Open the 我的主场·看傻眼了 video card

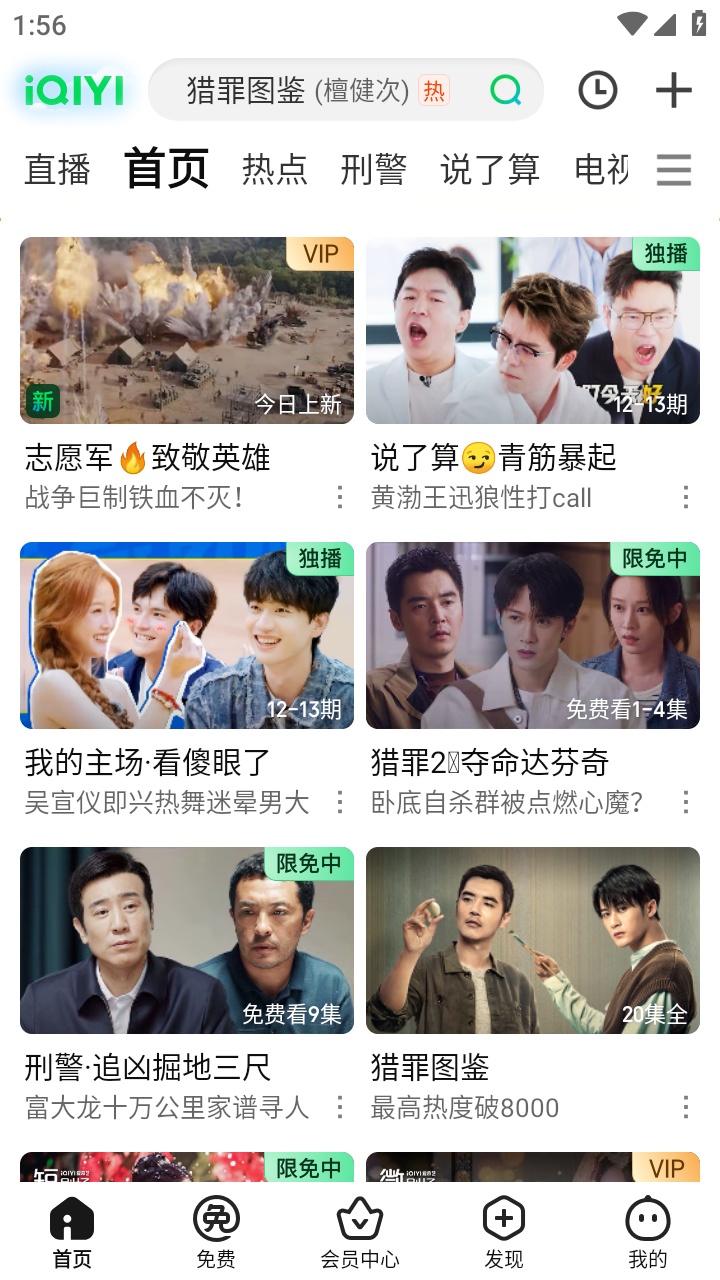pos(187,636)
